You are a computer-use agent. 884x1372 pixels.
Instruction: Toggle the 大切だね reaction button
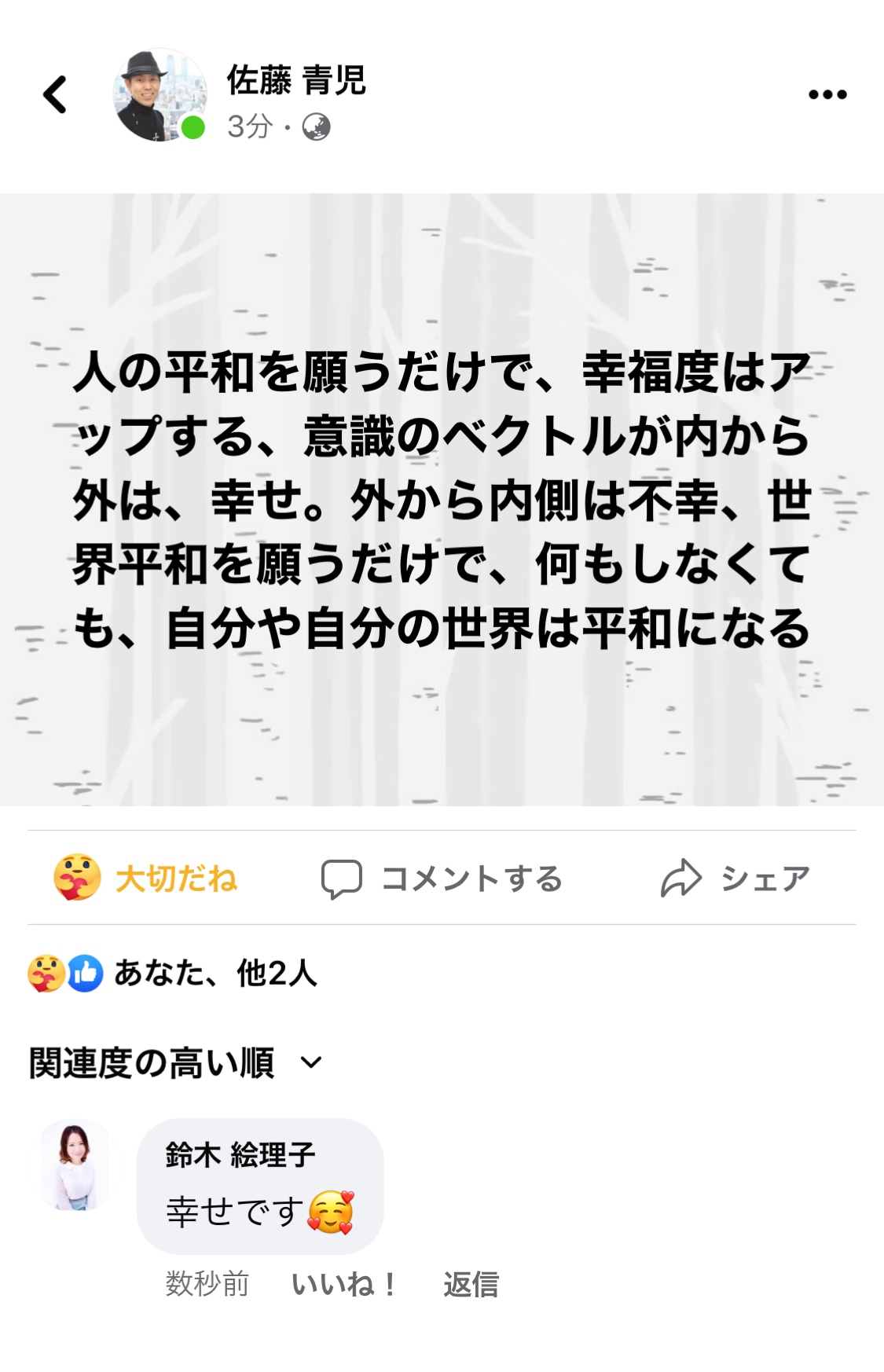coord(146,878)
